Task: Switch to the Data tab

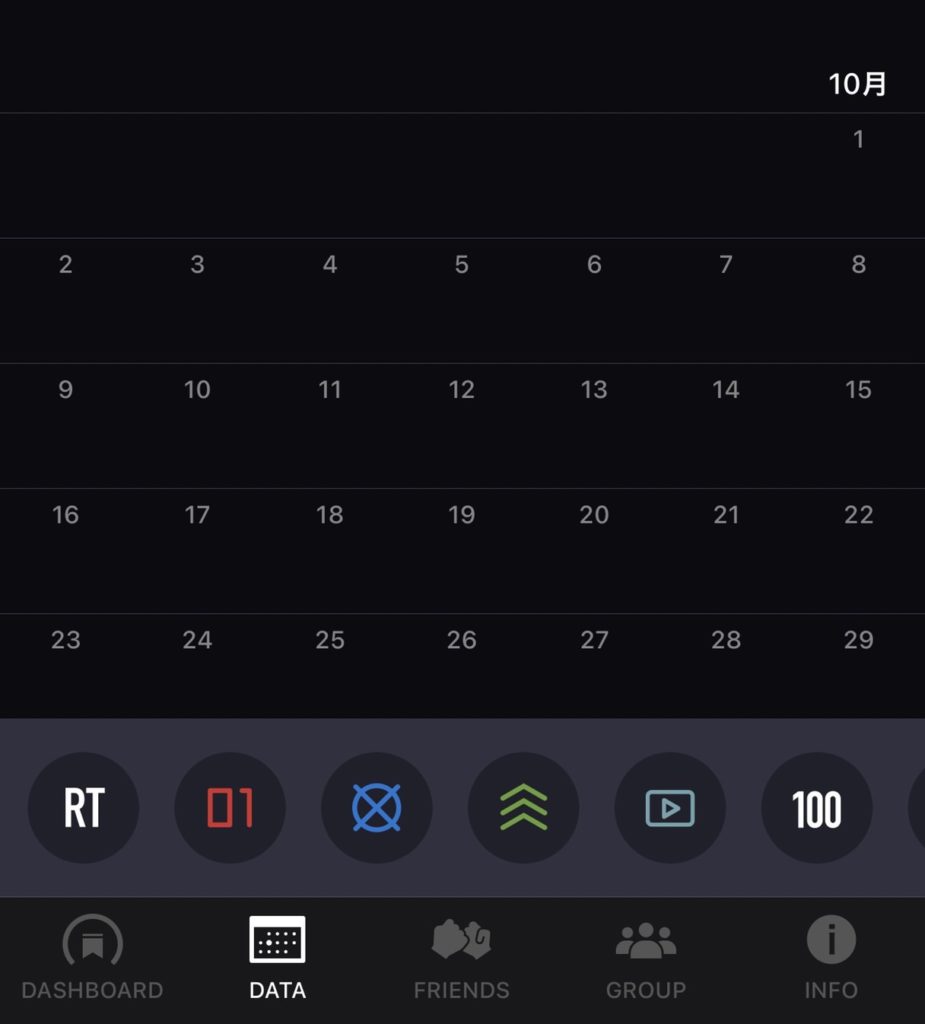Action: [277, 960]
